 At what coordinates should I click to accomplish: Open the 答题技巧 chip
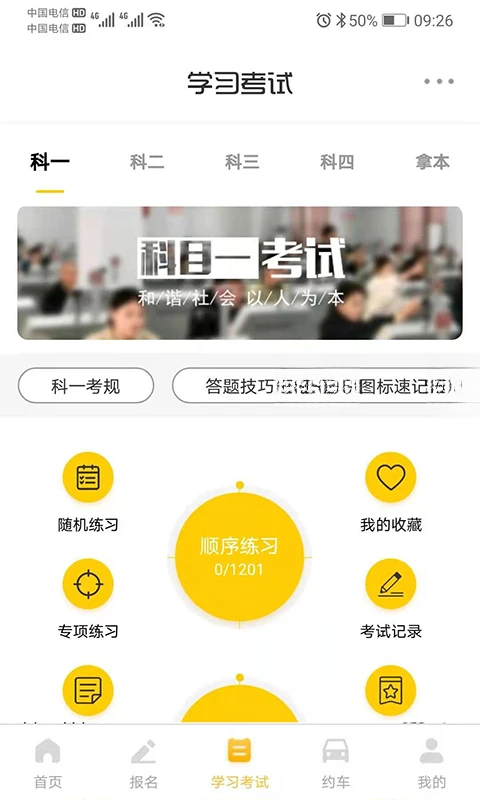click(x=326, y=386)
